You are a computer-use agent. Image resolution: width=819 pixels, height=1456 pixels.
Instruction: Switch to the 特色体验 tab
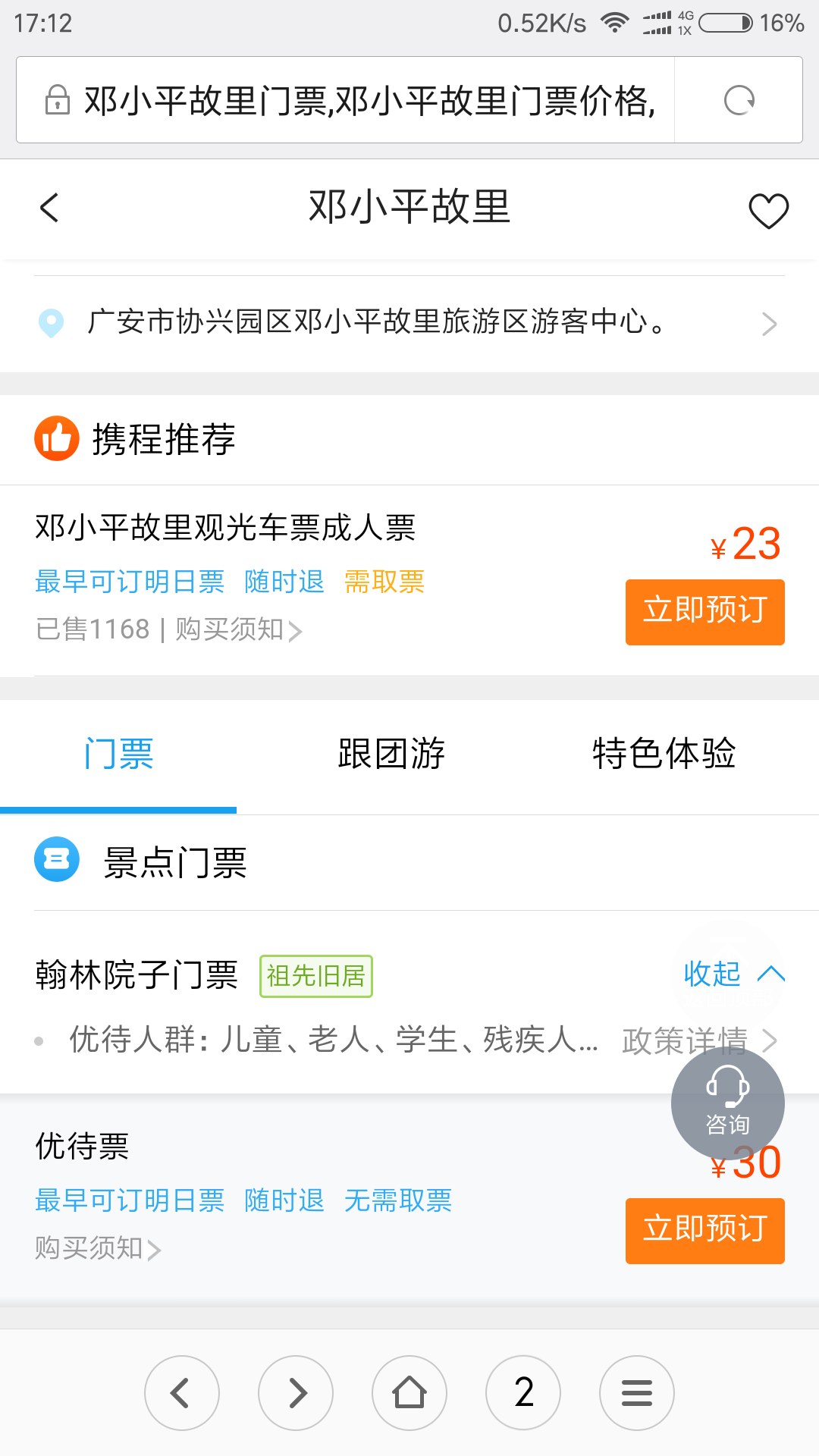[664, 755]
